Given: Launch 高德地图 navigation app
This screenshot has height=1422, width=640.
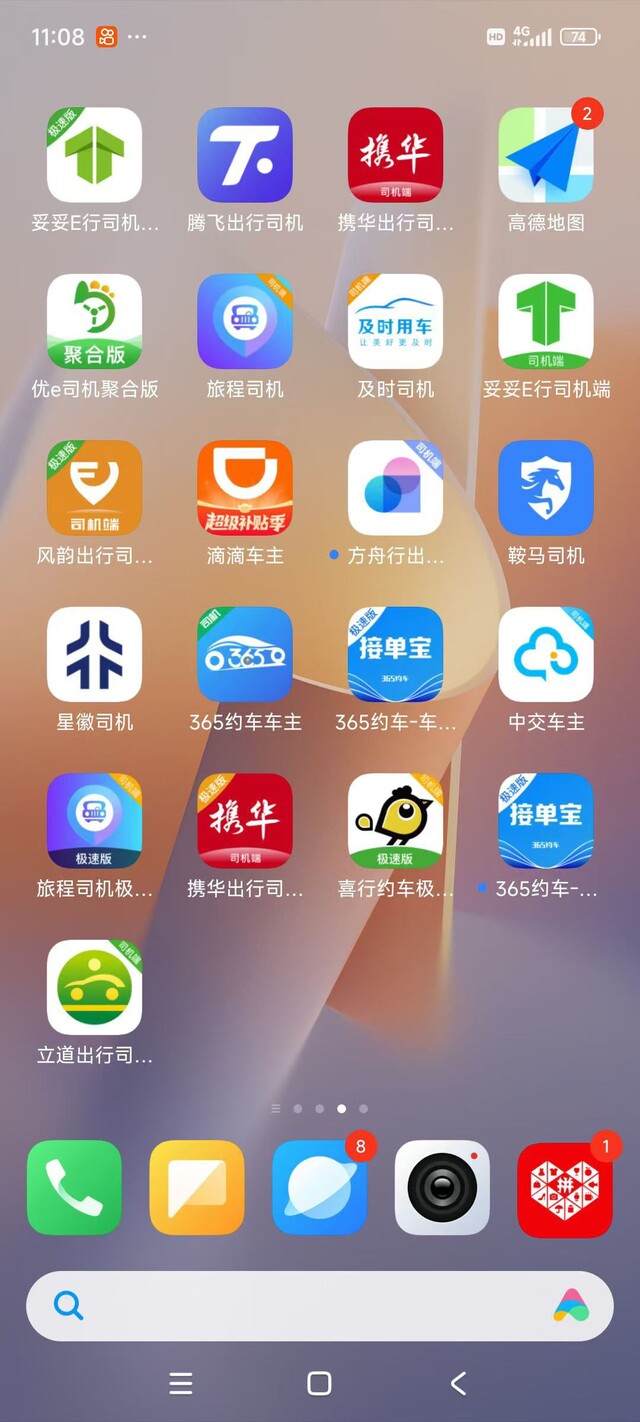Looking at the screenshot, I should click(546, 155).
